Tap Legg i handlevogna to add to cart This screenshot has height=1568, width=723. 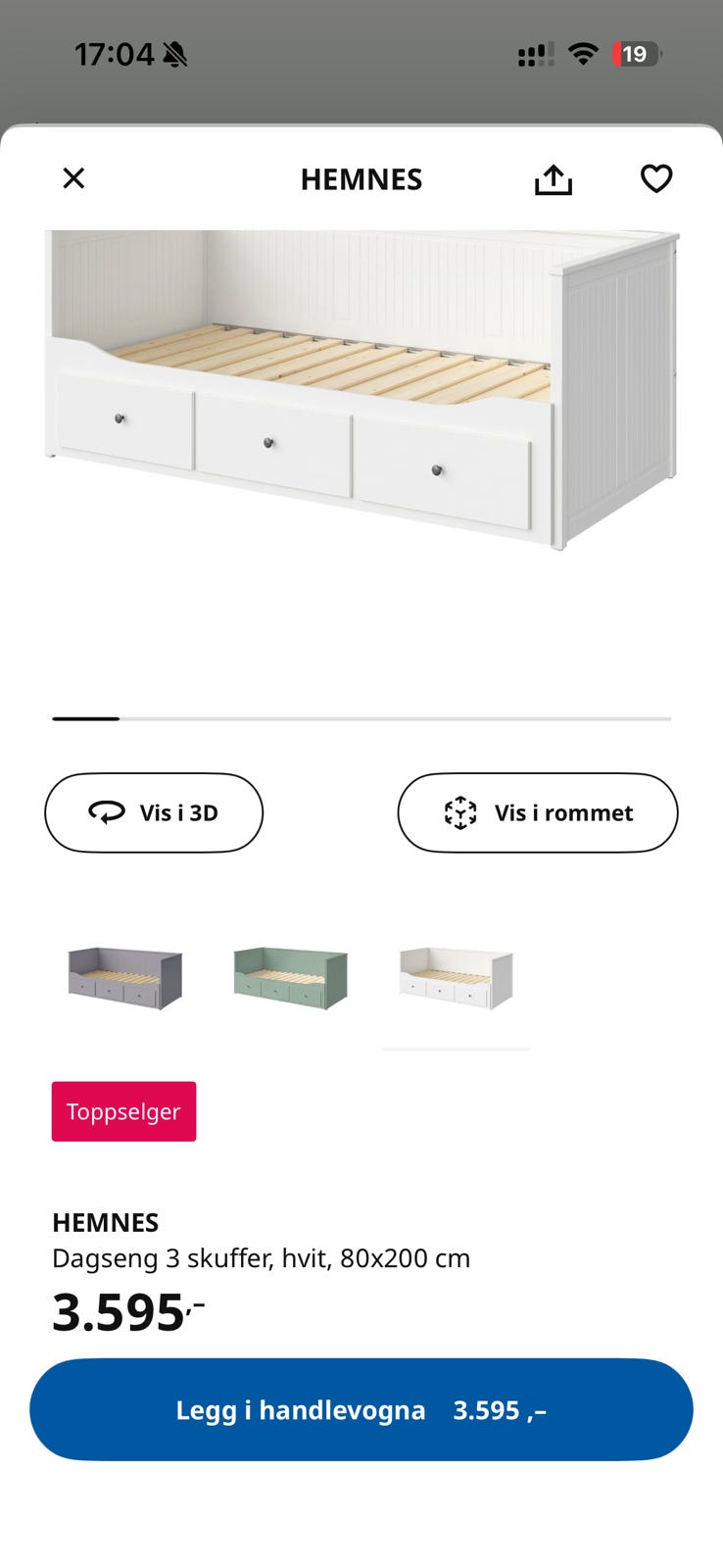coord(361,1410)
